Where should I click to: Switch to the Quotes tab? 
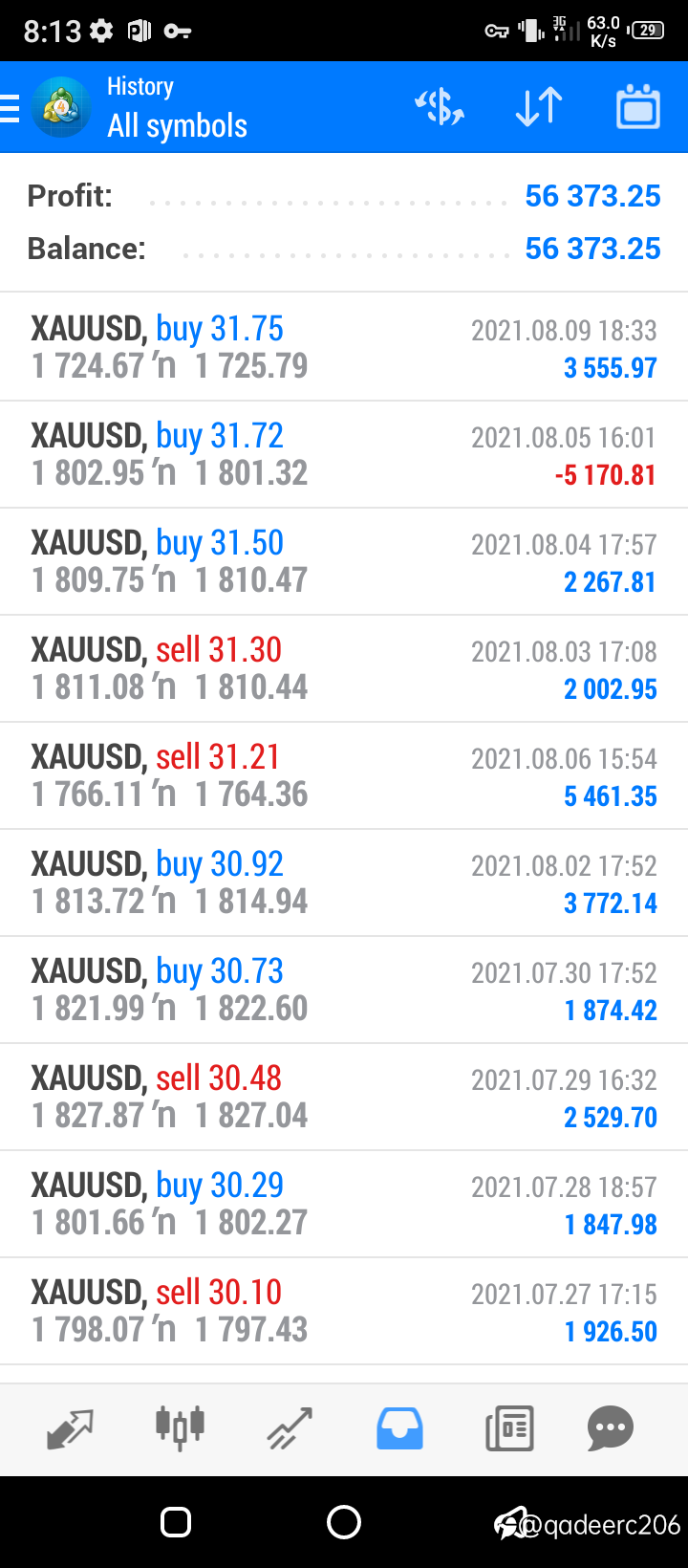pyautogui.click(x=70, y=1428)
